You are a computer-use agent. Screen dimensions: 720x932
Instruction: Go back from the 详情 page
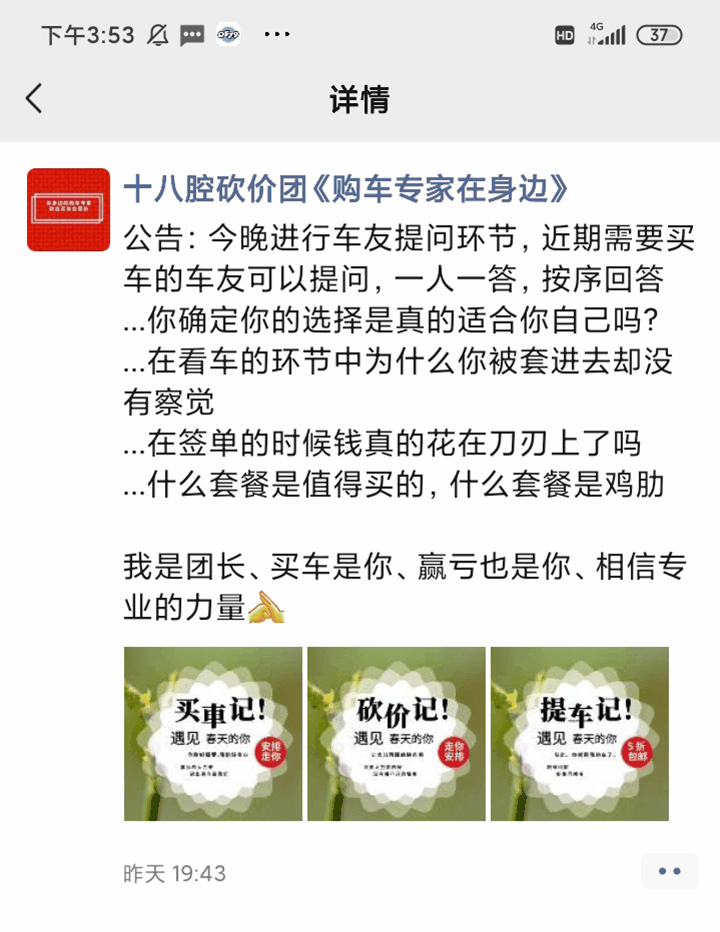coord(36,99)
